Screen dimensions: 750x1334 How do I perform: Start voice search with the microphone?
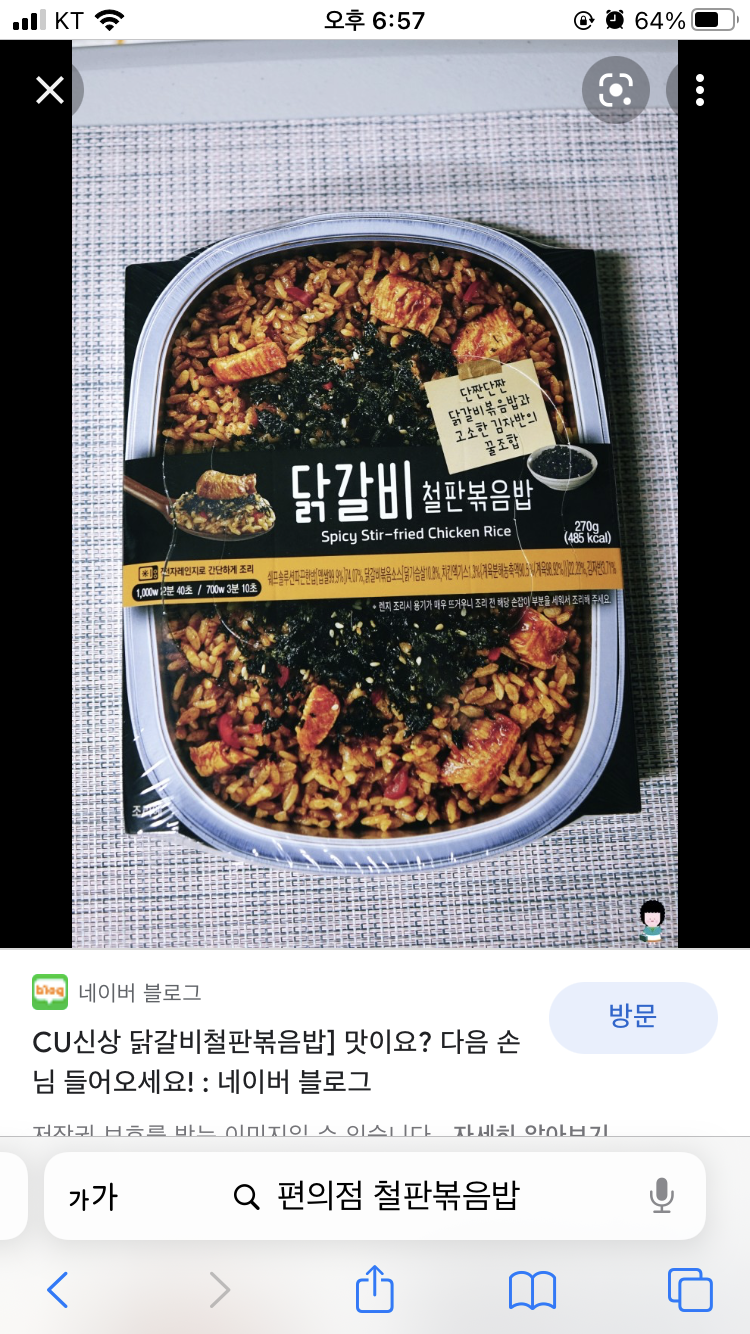pyautogui.click(x=661, y=1196)
